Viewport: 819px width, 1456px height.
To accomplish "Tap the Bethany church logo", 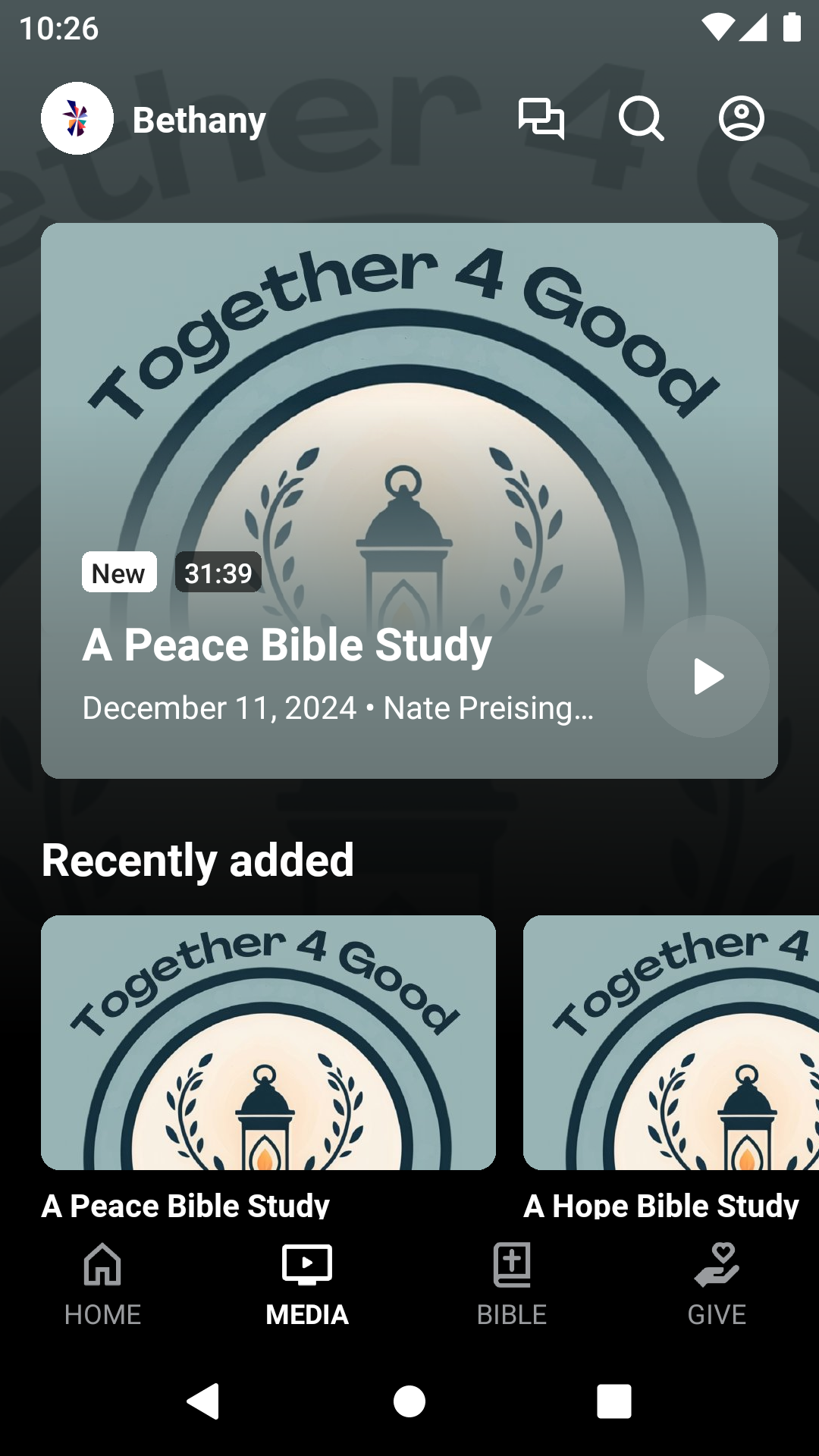I will point(77,118).
